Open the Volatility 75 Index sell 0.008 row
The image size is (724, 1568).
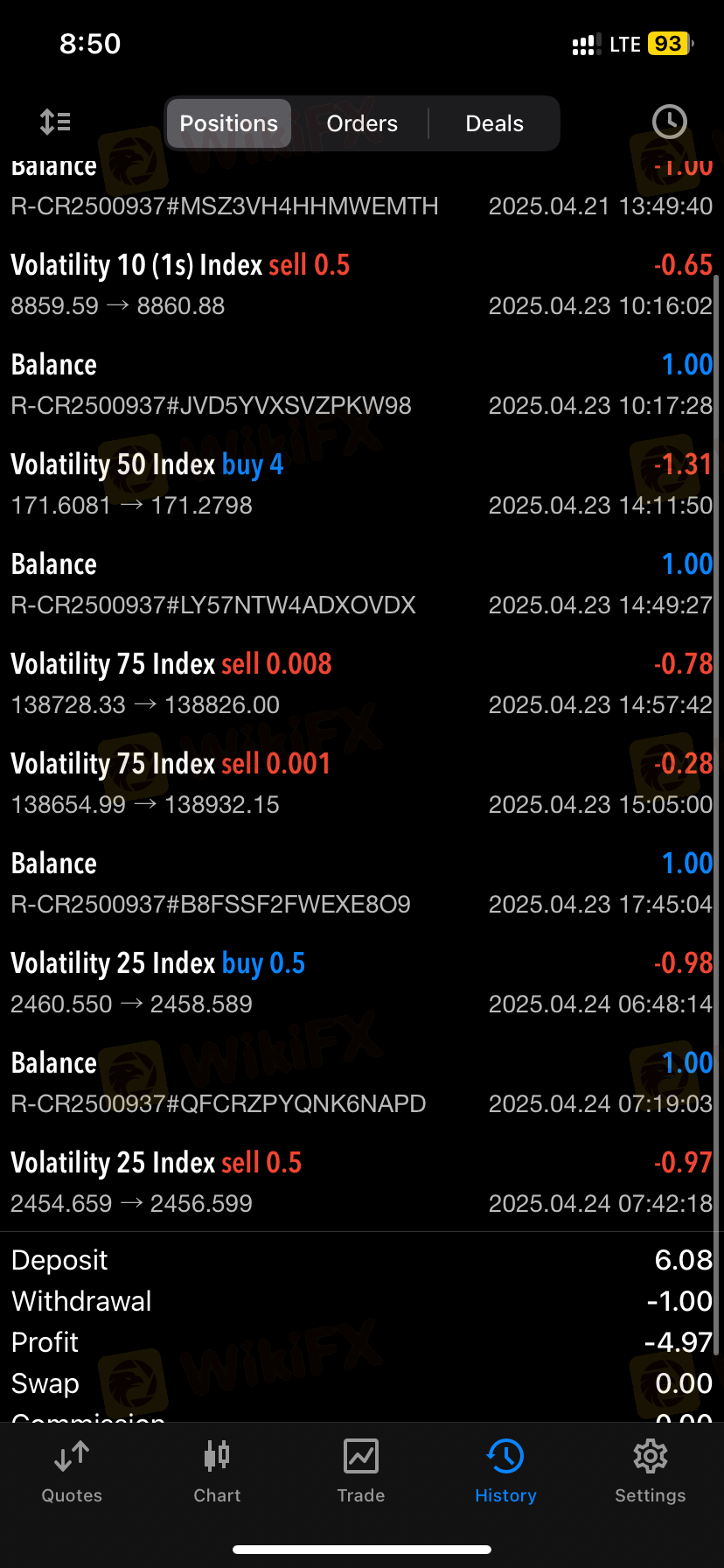pyautogui.click(x=362, y=683)
